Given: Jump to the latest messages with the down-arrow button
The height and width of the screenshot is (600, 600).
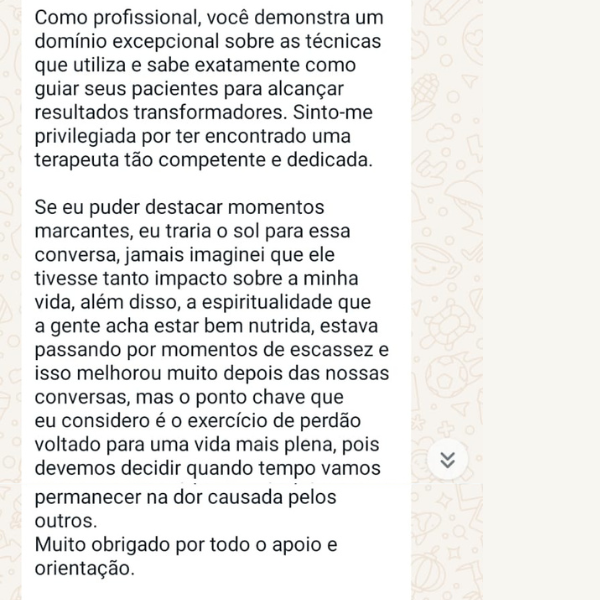Looking at the screenshot, I should pyautogui.click(x=449, y=459).
